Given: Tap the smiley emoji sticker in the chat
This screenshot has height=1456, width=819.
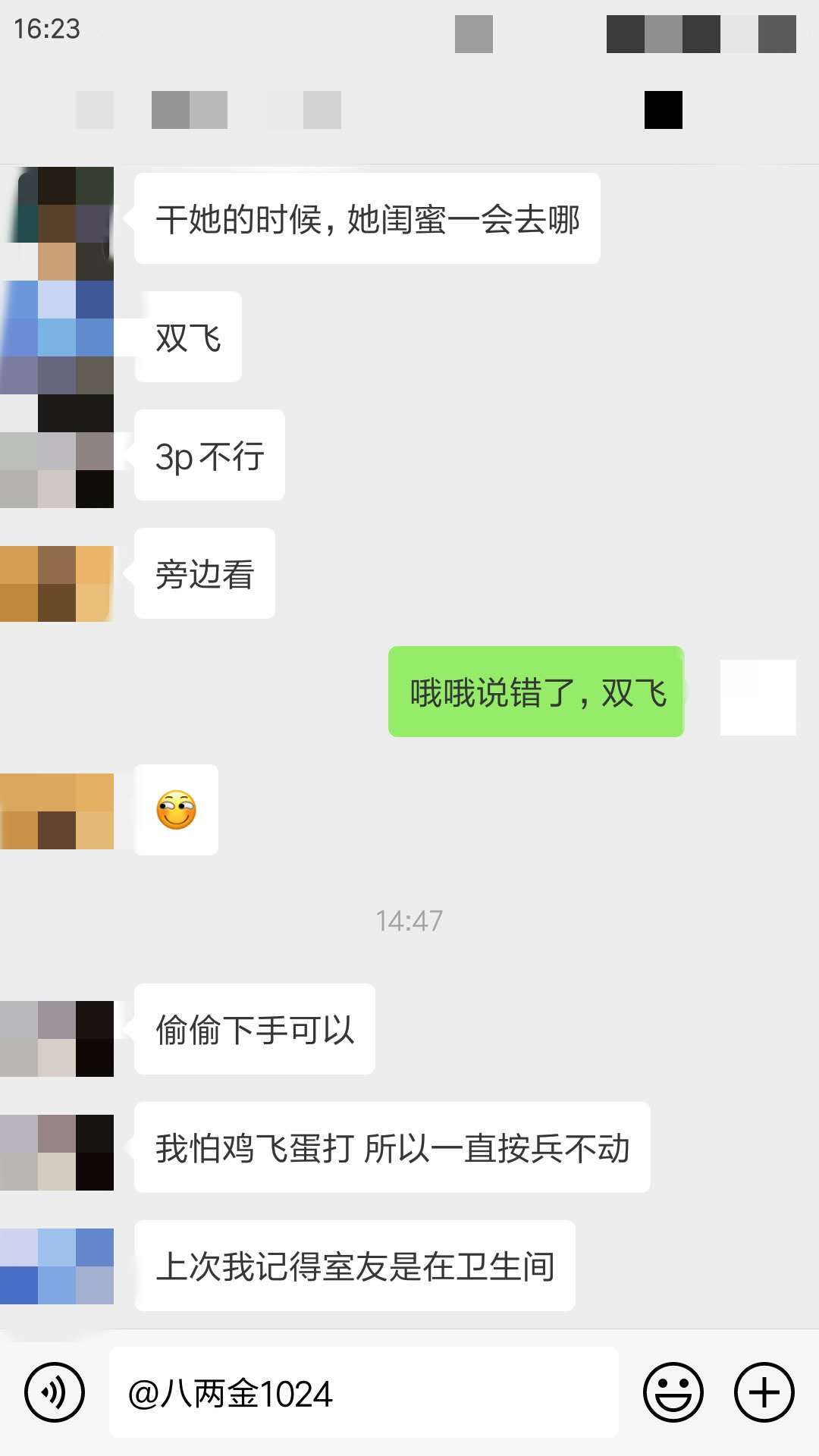Looking at the screenshot, I should [x=176, y=811].
